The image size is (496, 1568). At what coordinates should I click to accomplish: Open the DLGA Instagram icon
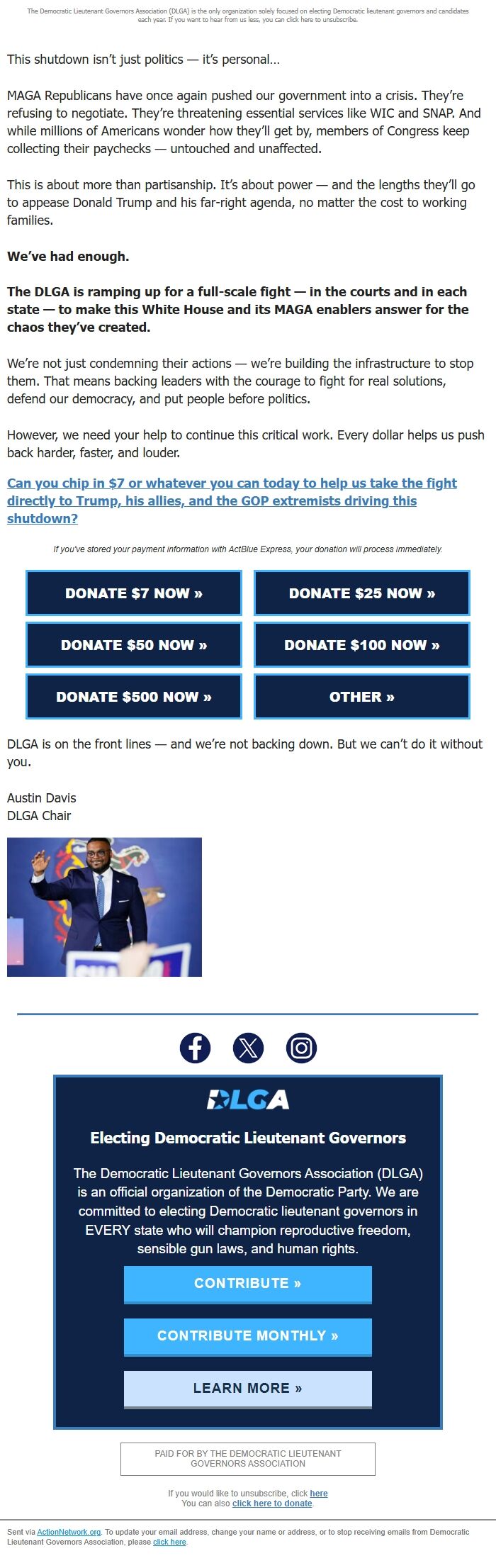(301, 1048)
